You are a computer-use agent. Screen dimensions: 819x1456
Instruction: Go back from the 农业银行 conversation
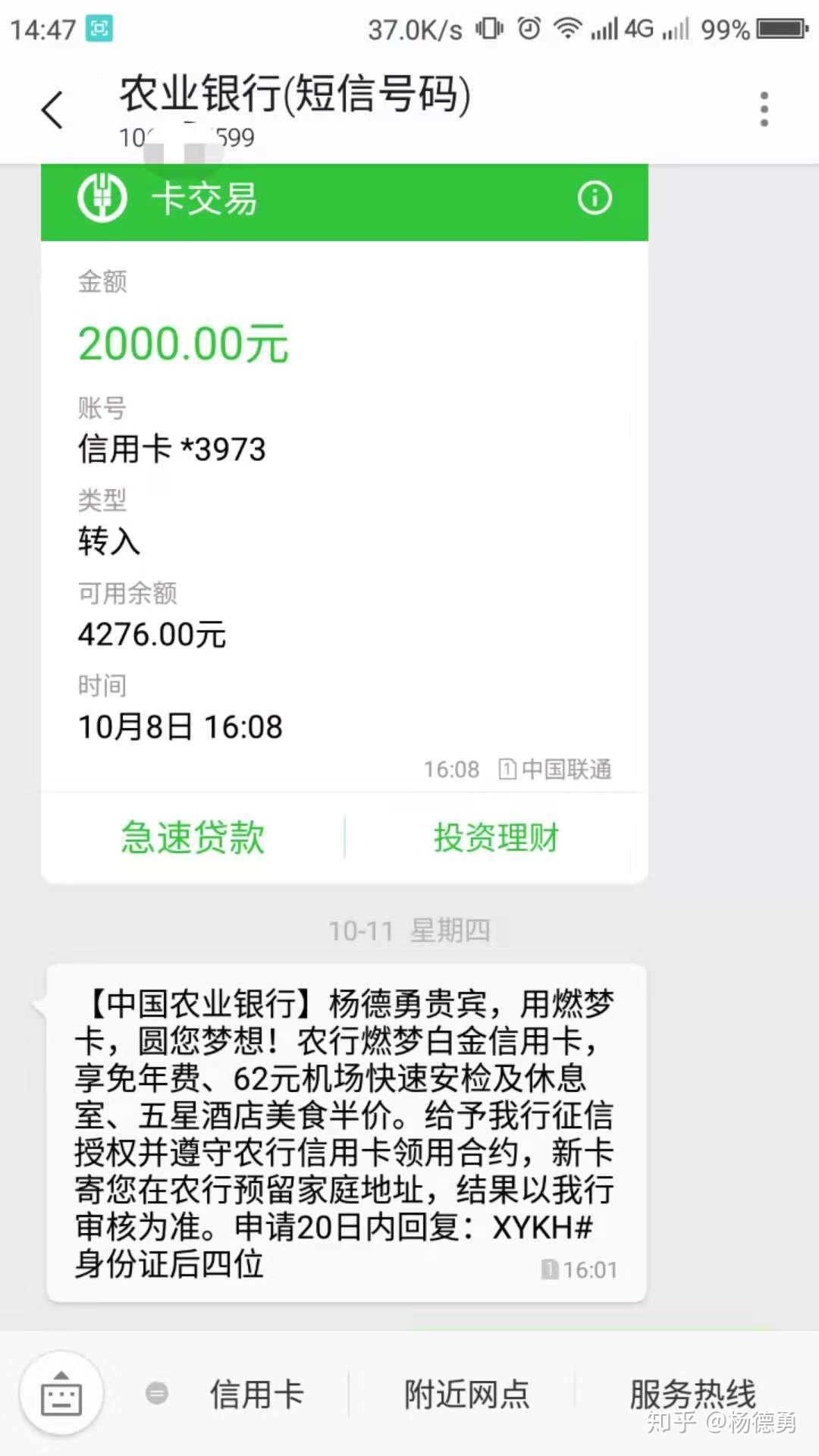click(52, 110)
